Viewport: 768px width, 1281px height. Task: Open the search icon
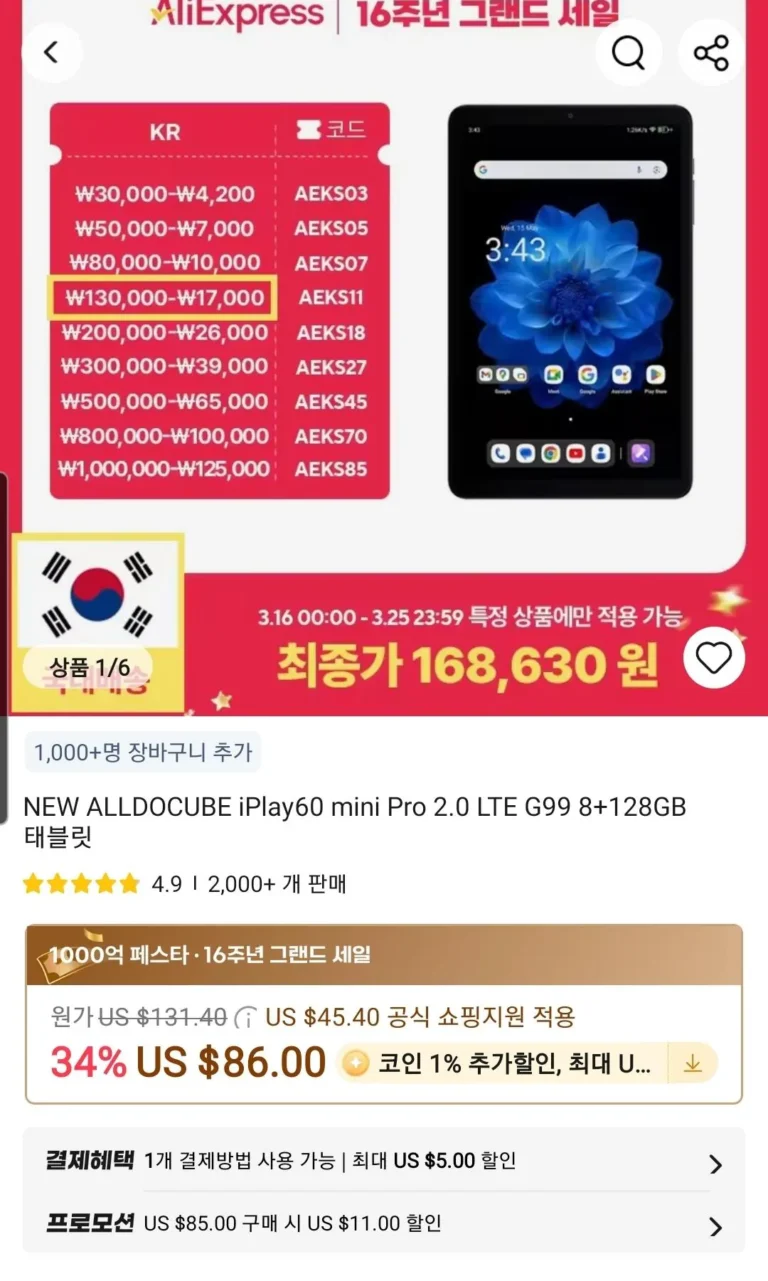click(628, 52)
